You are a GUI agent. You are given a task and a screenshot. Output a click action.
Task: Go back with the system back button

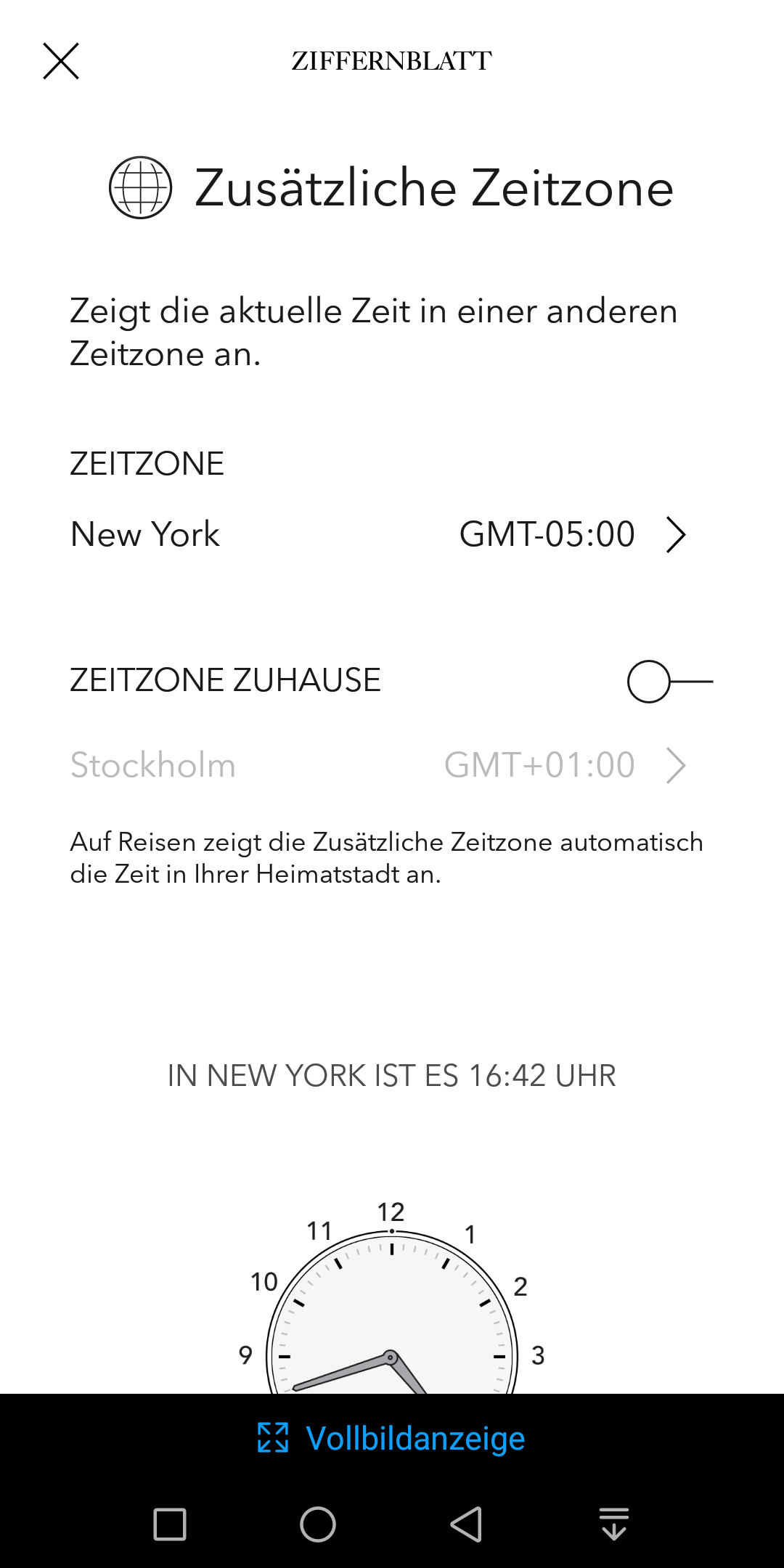(466, 1524)
